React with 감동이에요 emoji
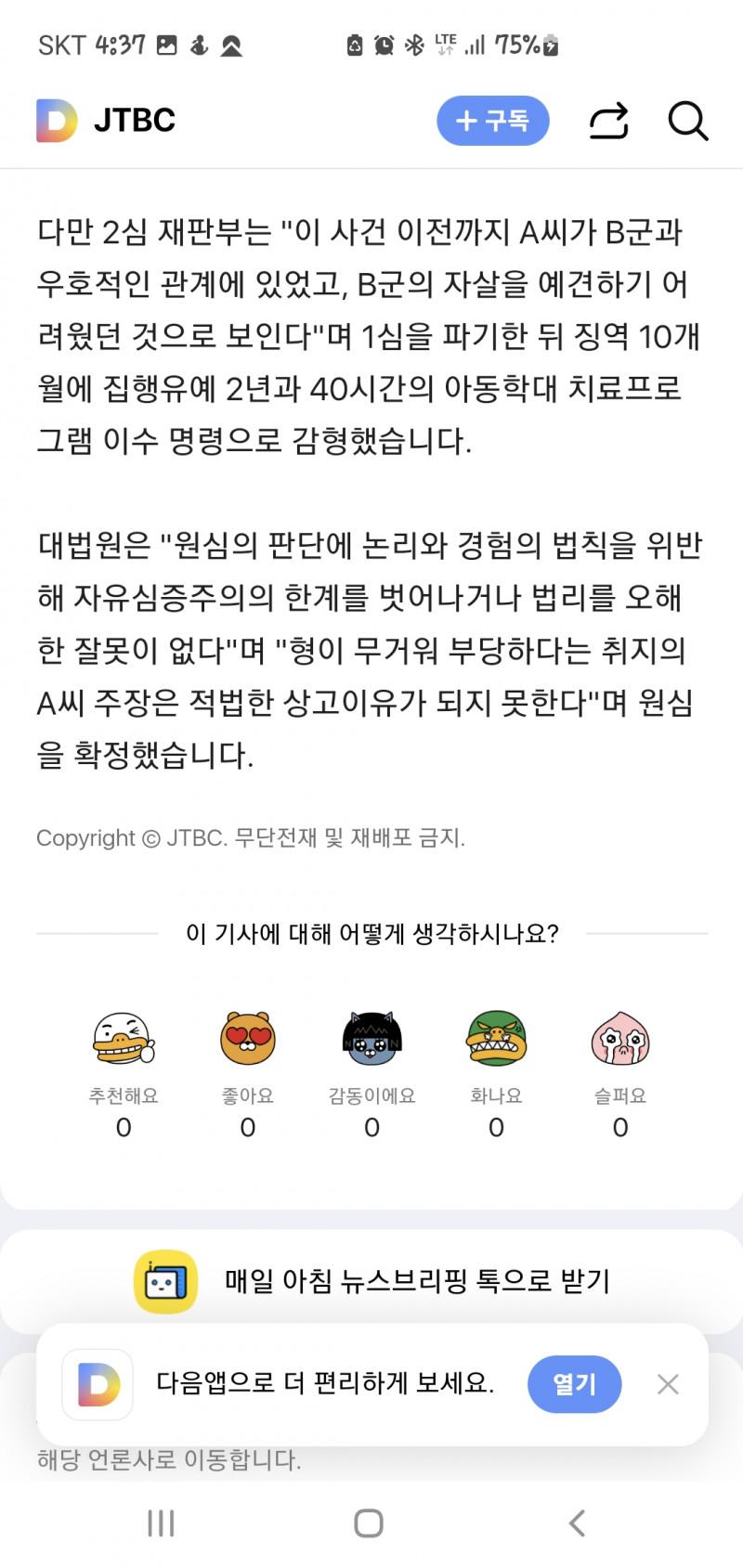743x1568 pixels. tap(371, 1039)
